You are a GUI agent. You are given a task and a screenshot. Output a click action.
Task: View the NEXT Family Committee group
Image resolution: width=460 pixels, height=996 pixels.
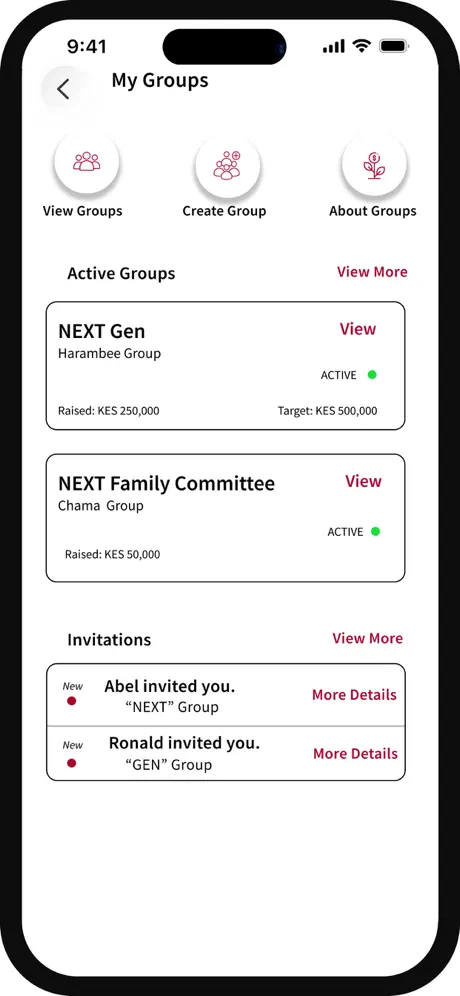point(363,481)
